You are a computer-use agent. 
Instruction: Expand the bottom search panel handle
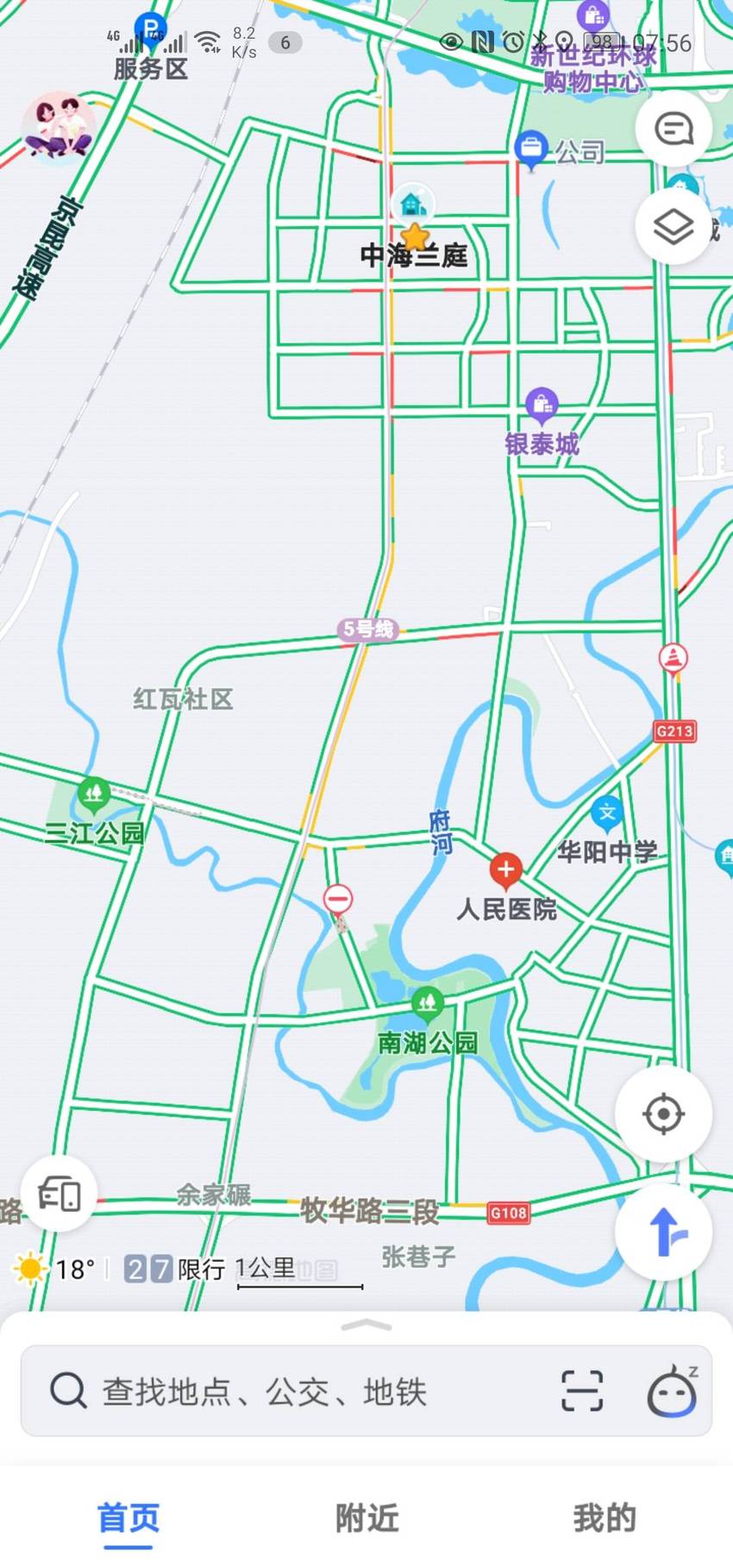[366, 1325]
